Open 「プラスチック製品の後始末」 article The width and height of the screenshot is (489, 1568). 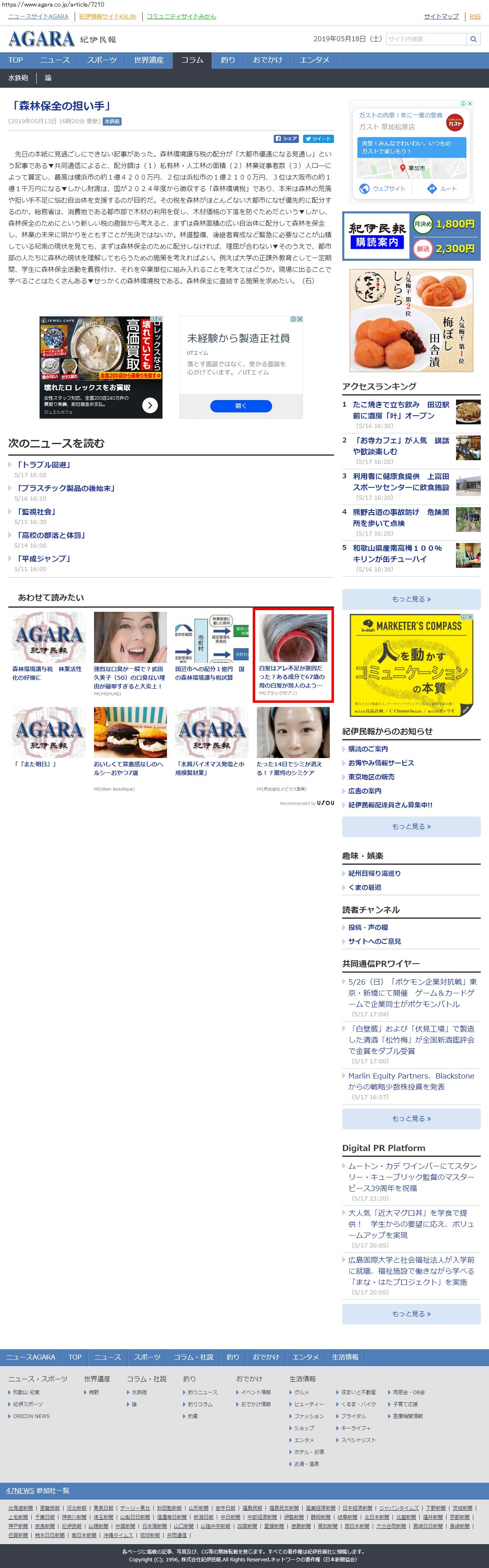click(65, 488)
